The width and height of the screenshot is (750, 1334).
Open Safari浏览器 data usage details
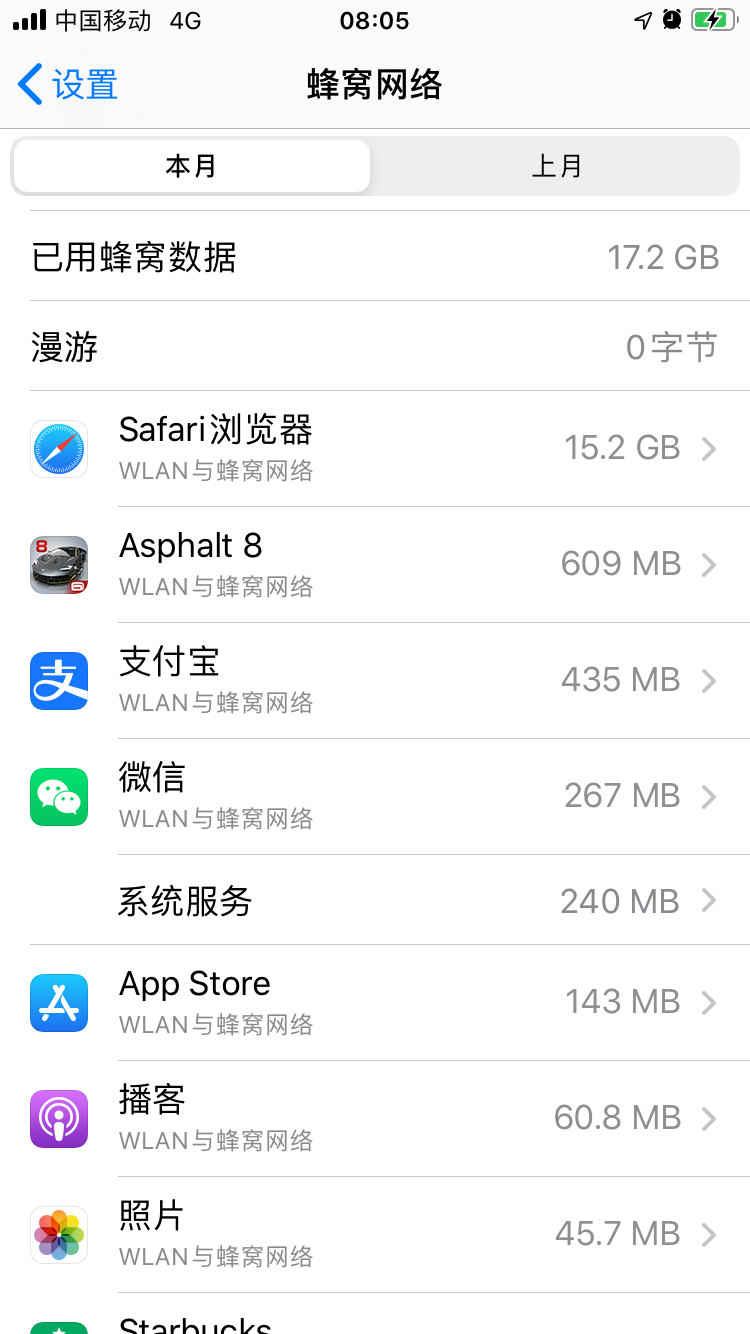(375, 449)
